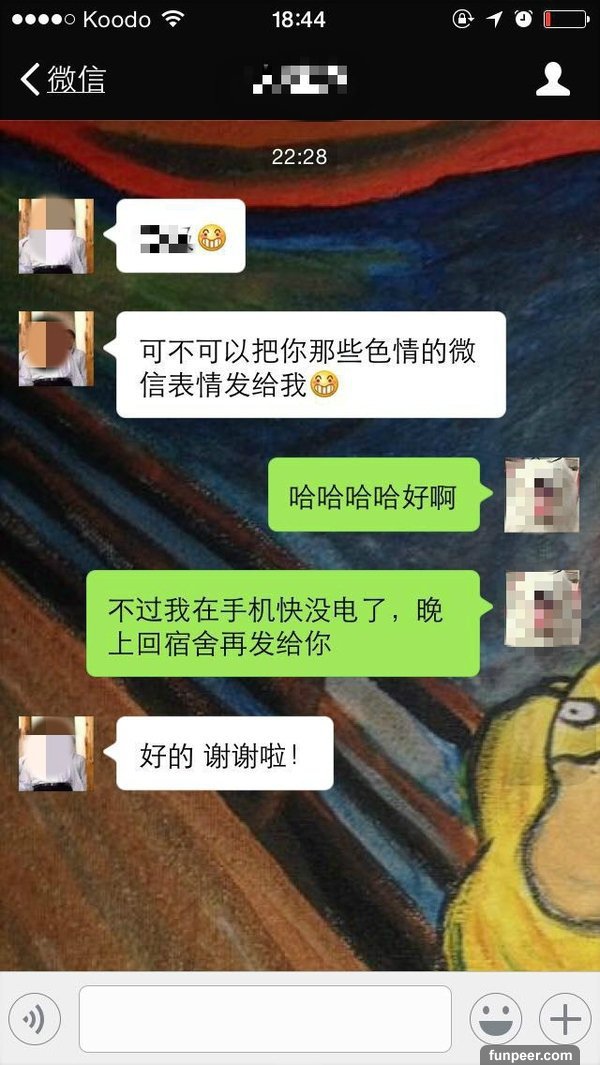Screen dimensions: 600x1065
Task: Go back to the 微信 chat list
Action: [x=62, y=80]
